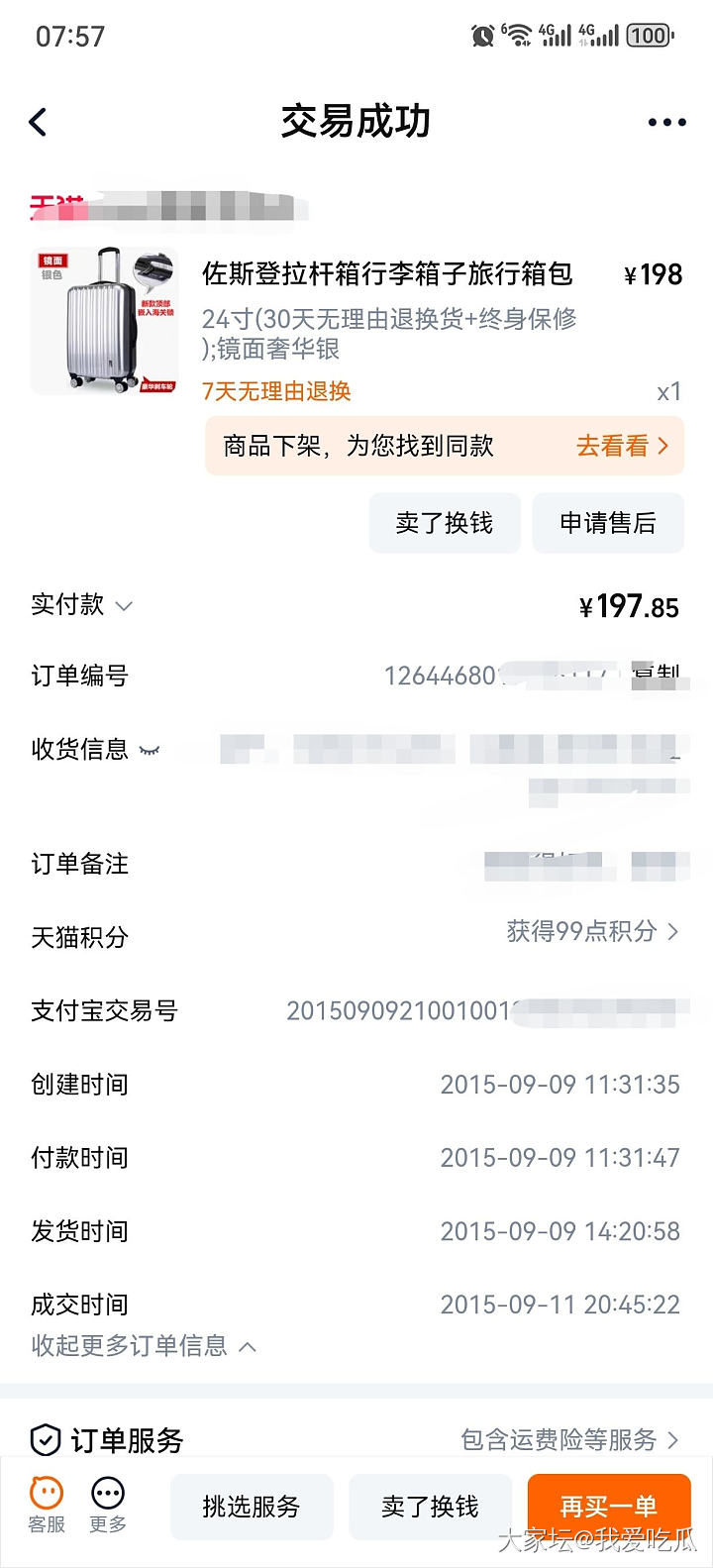Open the 更多 options at the bottom

coord(108,1505)
